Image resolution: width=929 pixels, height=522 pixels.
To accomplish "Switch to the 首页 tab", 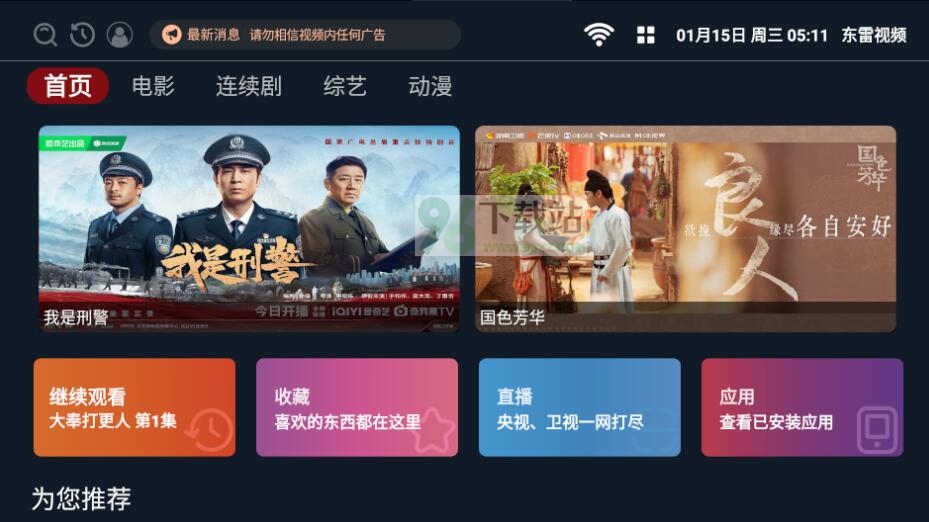I will click(68, 86).
